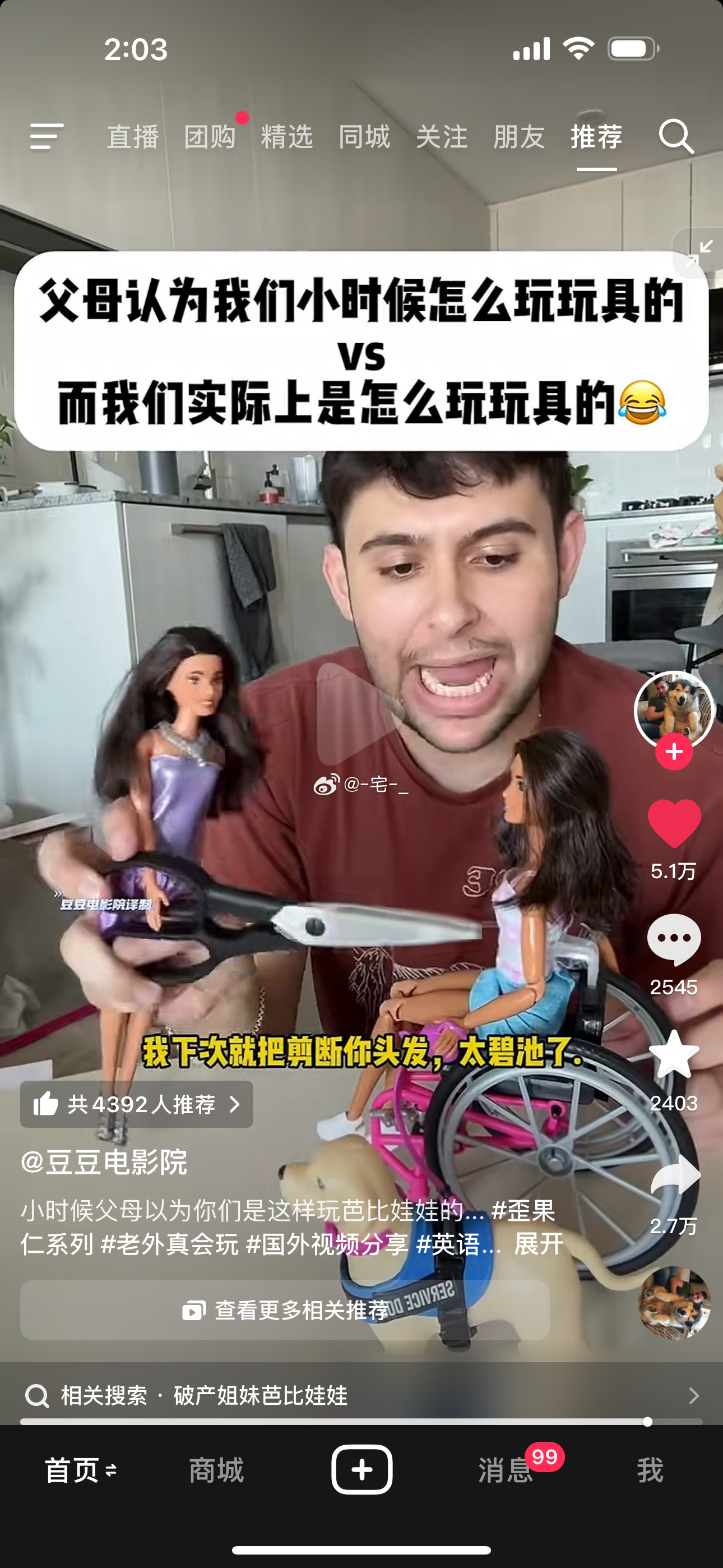Image resolution: width=723 pixels, height=1568 pixels.
Task: Open the @豆豆电影院 profile
Action: pos(104,1163)
